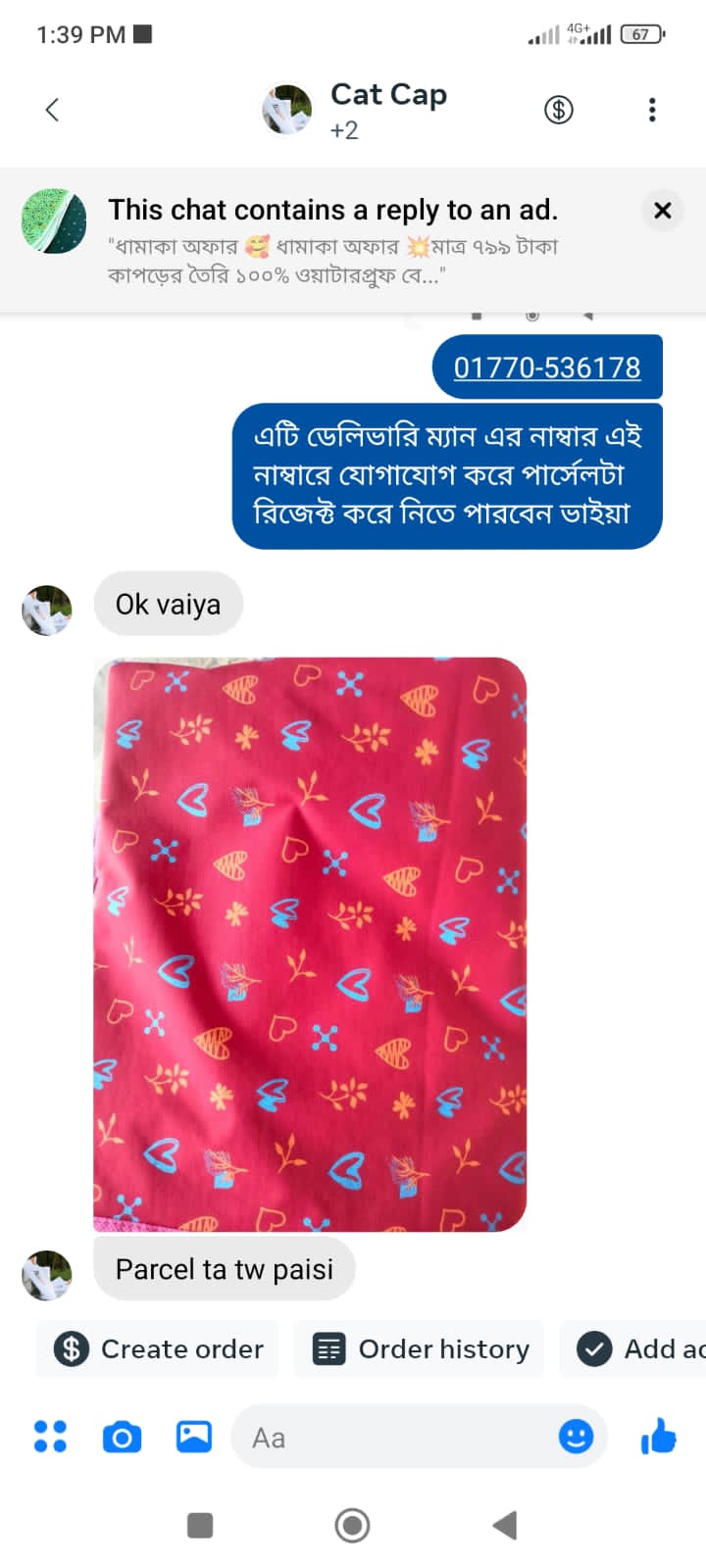Send a thumbs-up like
Screen dimensions: 706x1568
659,1437
